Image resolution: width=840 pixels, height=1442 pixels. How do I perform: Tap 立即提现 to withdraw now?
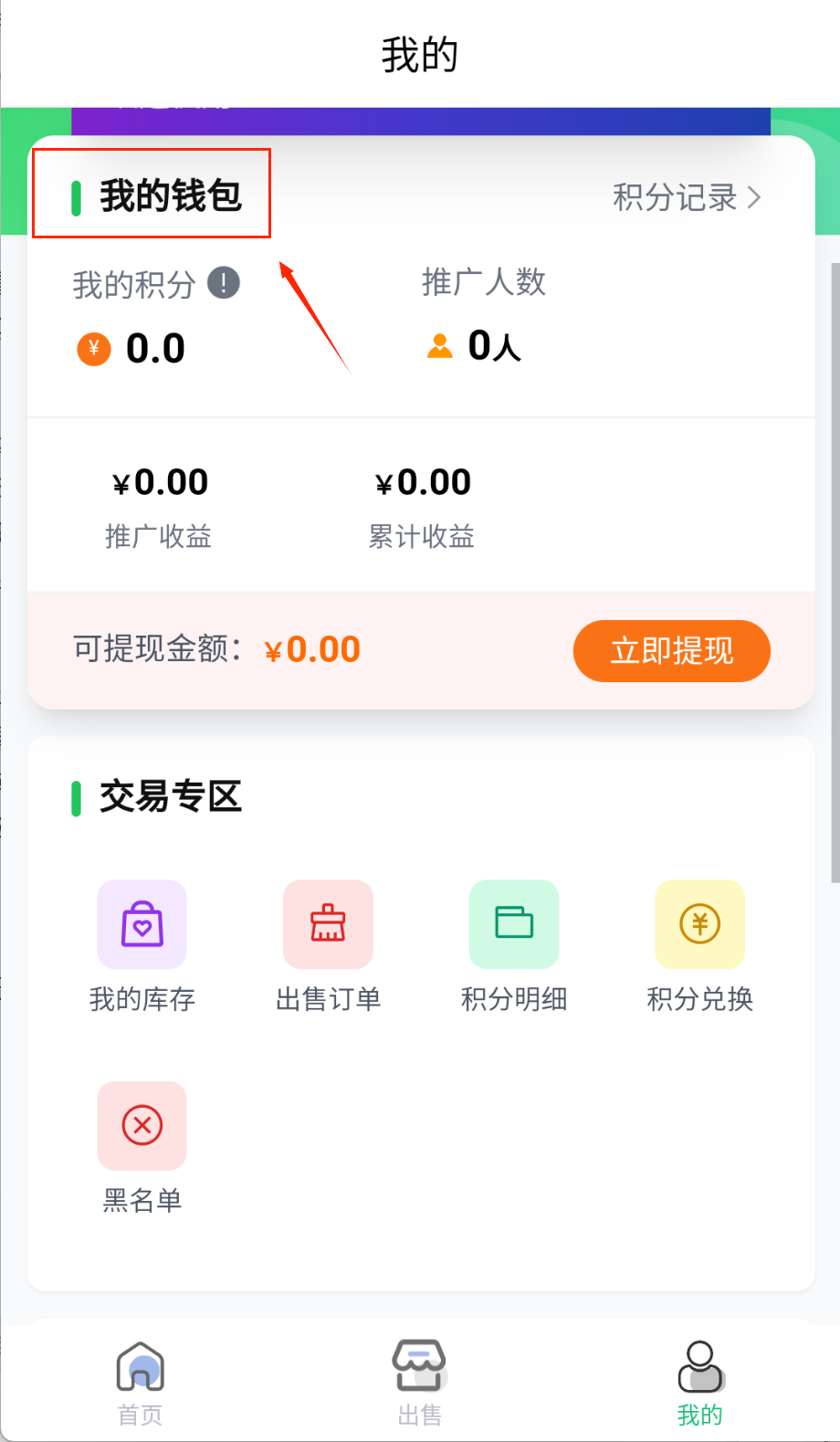click(671, 650)
